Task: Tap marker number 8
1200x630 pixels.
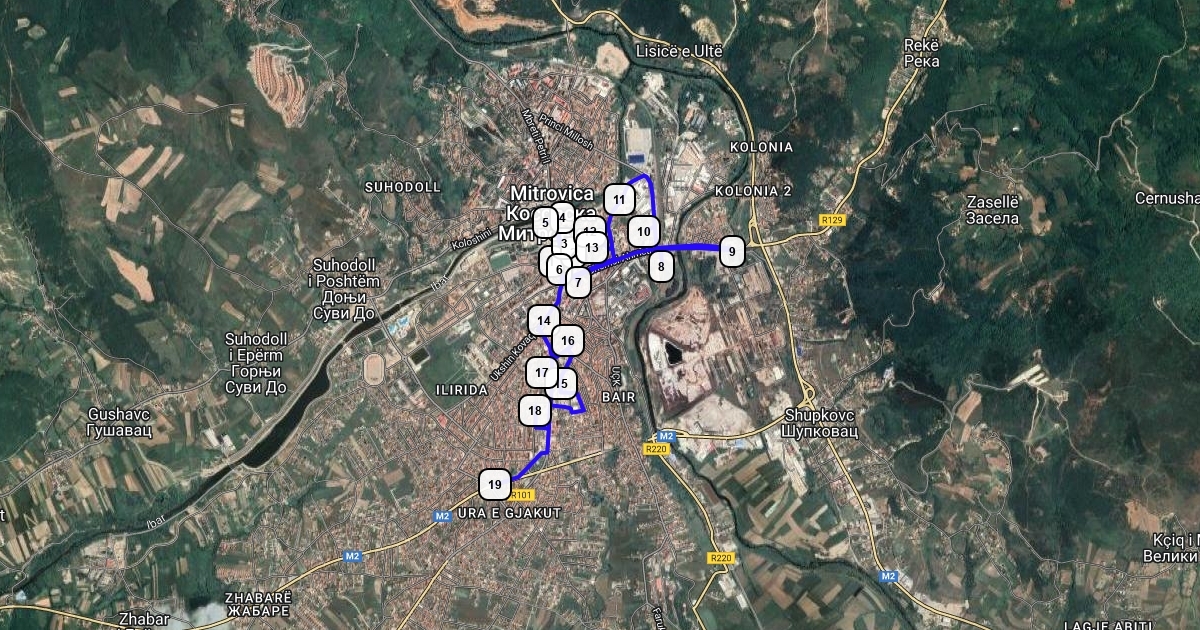Action: 660,267
